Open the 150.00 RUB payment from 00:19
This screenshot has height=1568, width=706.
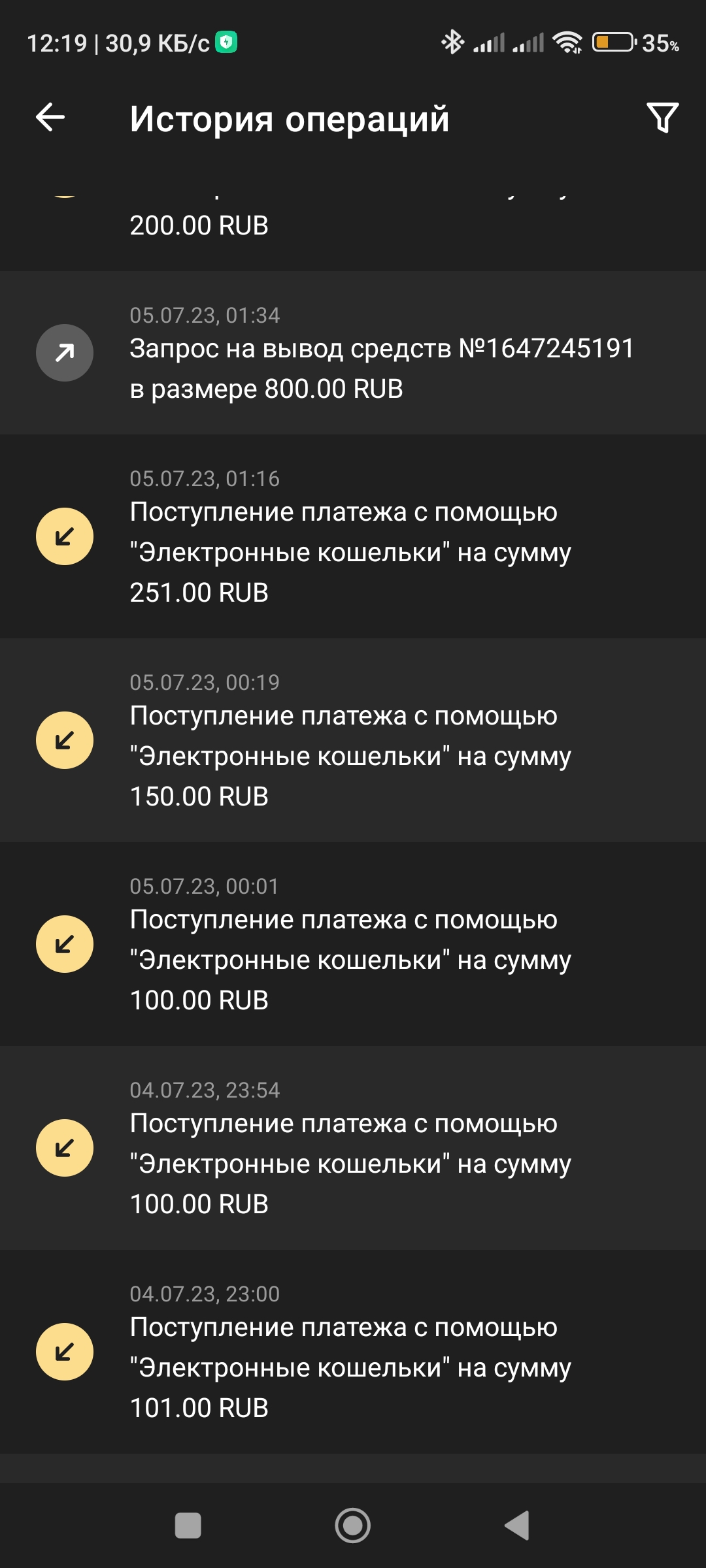tap(353, 740)
